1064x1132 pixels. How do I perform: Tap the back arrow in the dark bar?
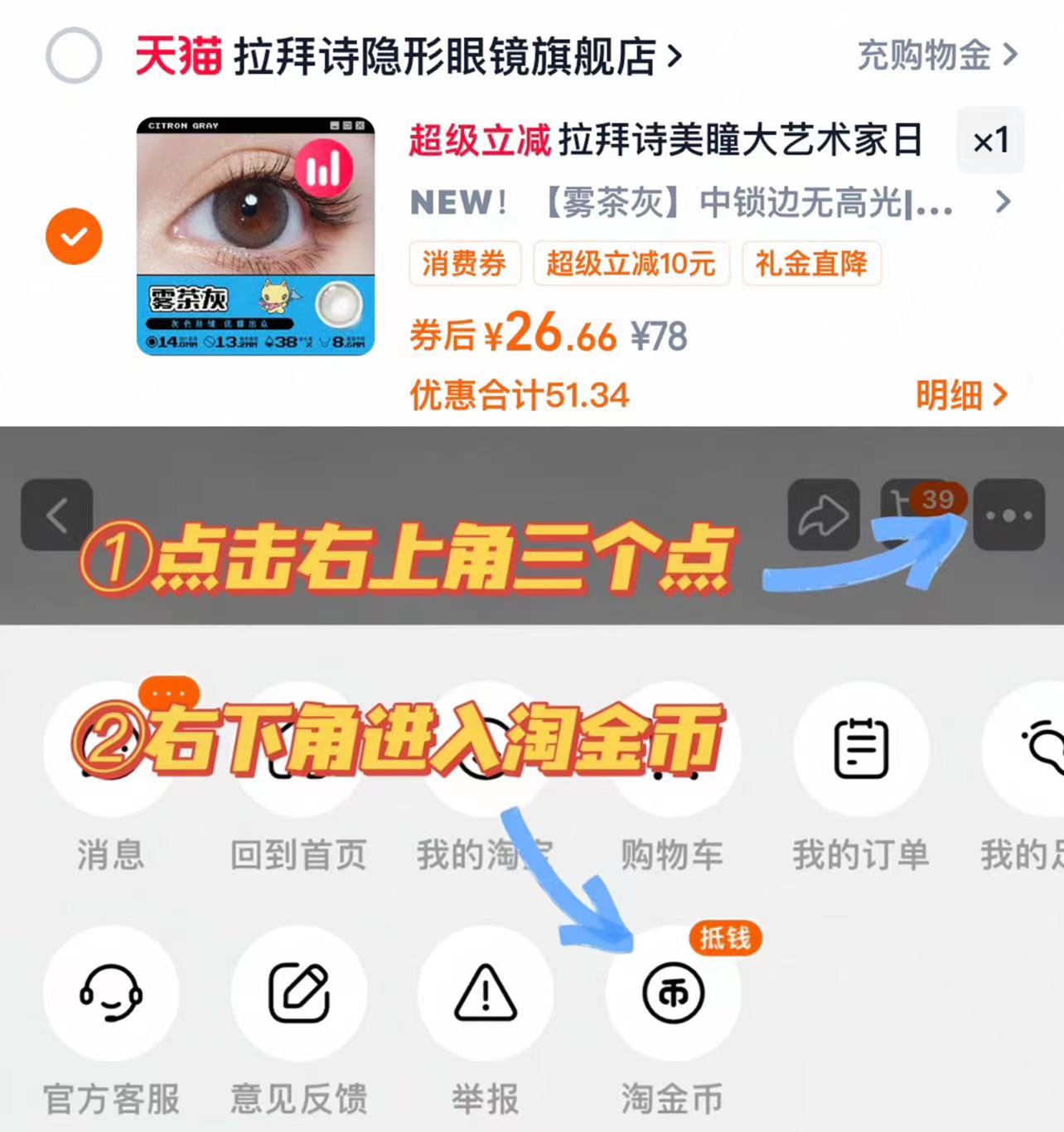[56, 514]
